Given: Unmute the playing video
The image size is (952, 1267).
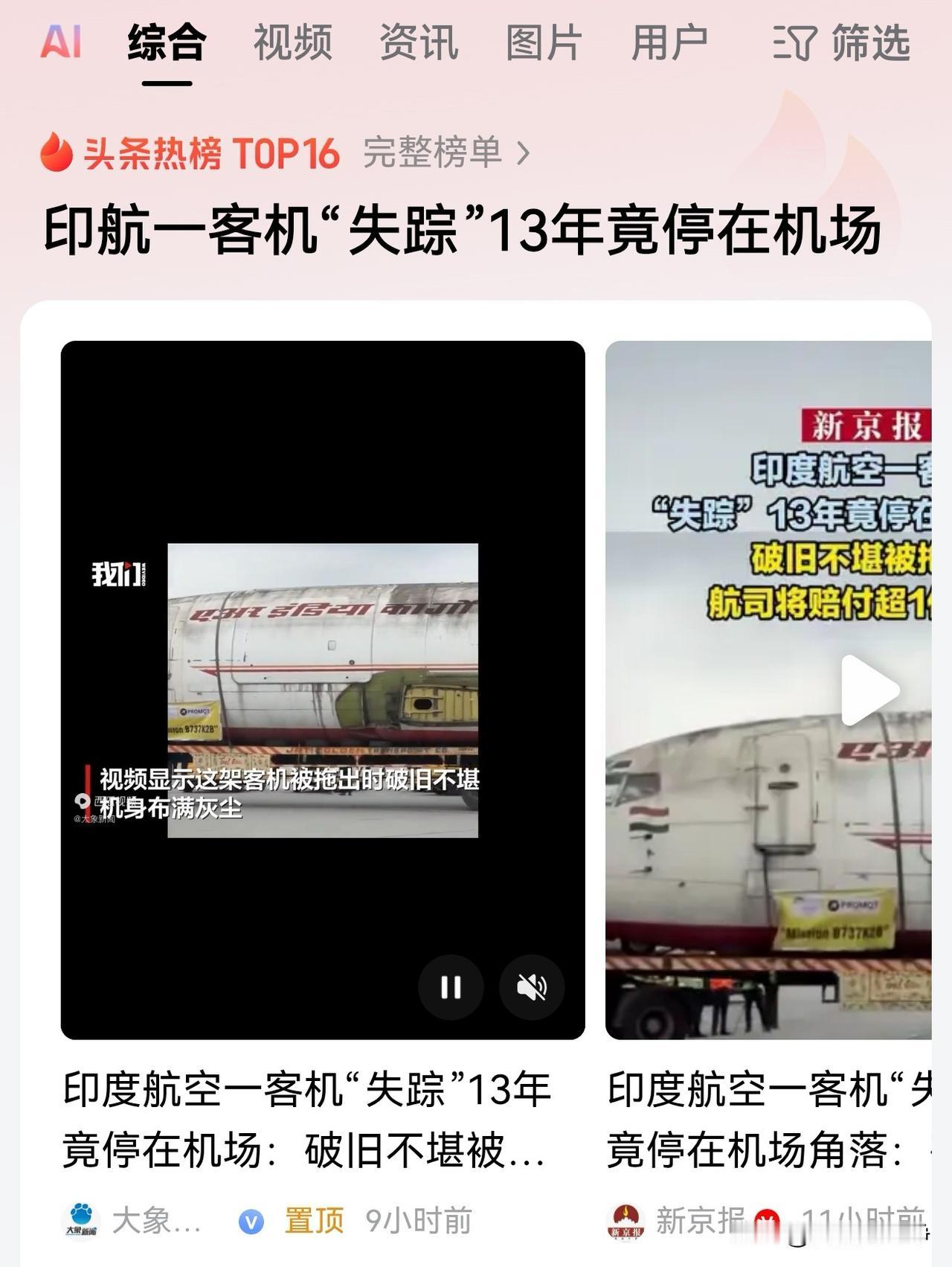Looking at the screenshot, I should point(532,987).
